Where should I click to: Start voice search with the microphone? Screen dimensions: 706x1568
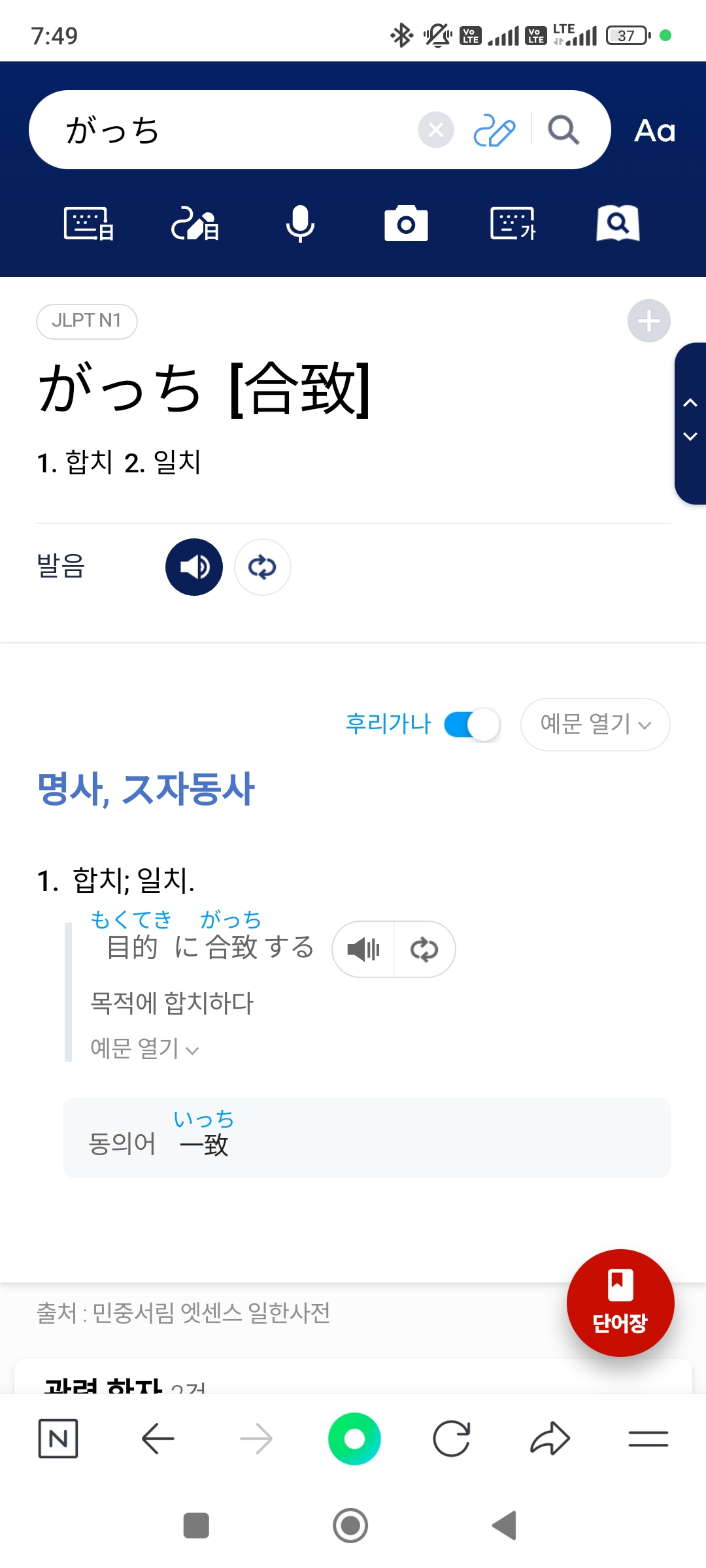point(300,224)
